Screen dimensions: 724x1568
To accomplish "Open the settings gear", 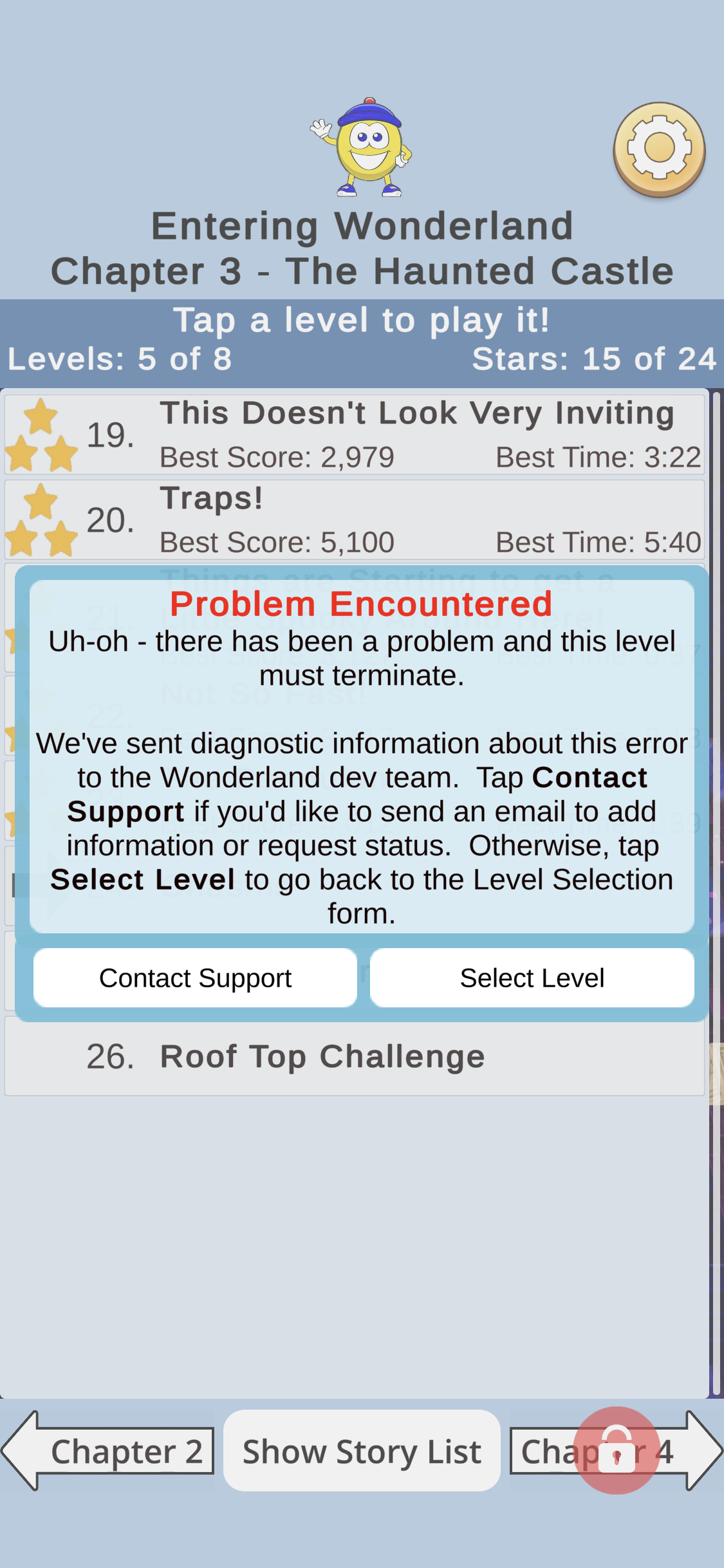I will (658, 149).
